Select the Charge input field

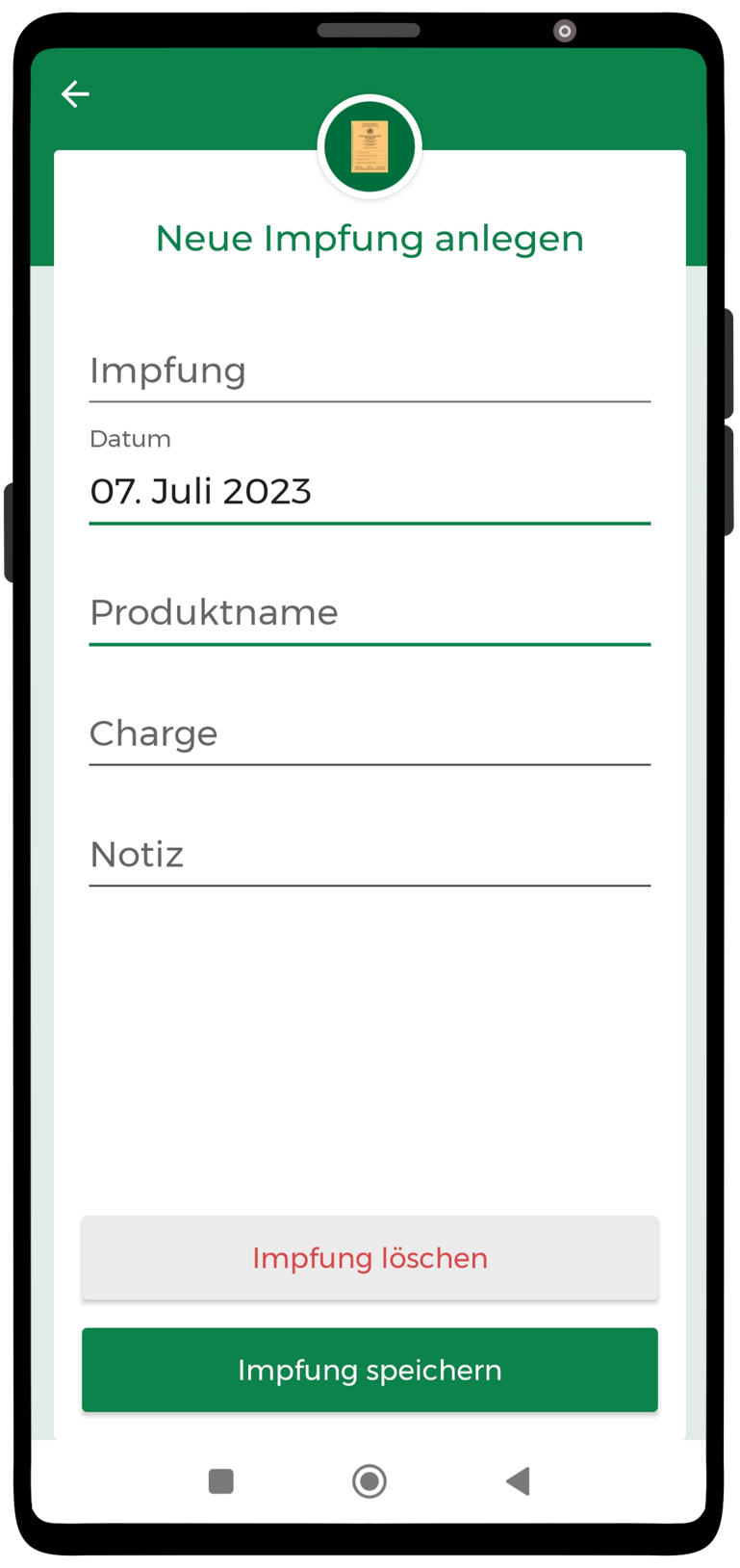370,734
